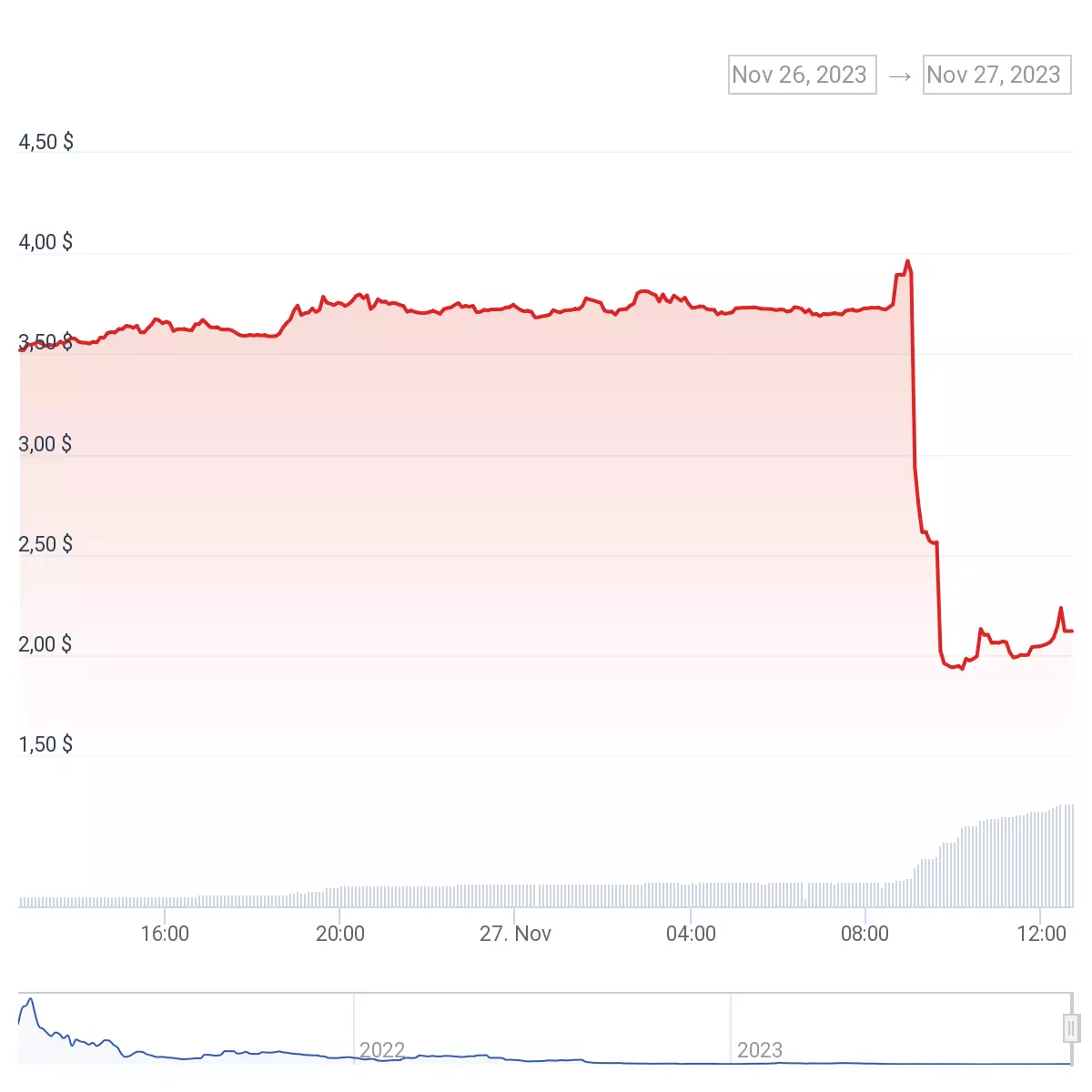Edit the Nov 27, 2023 end date
This screenshot has height=1092, width=1092.
click(996, 75)
